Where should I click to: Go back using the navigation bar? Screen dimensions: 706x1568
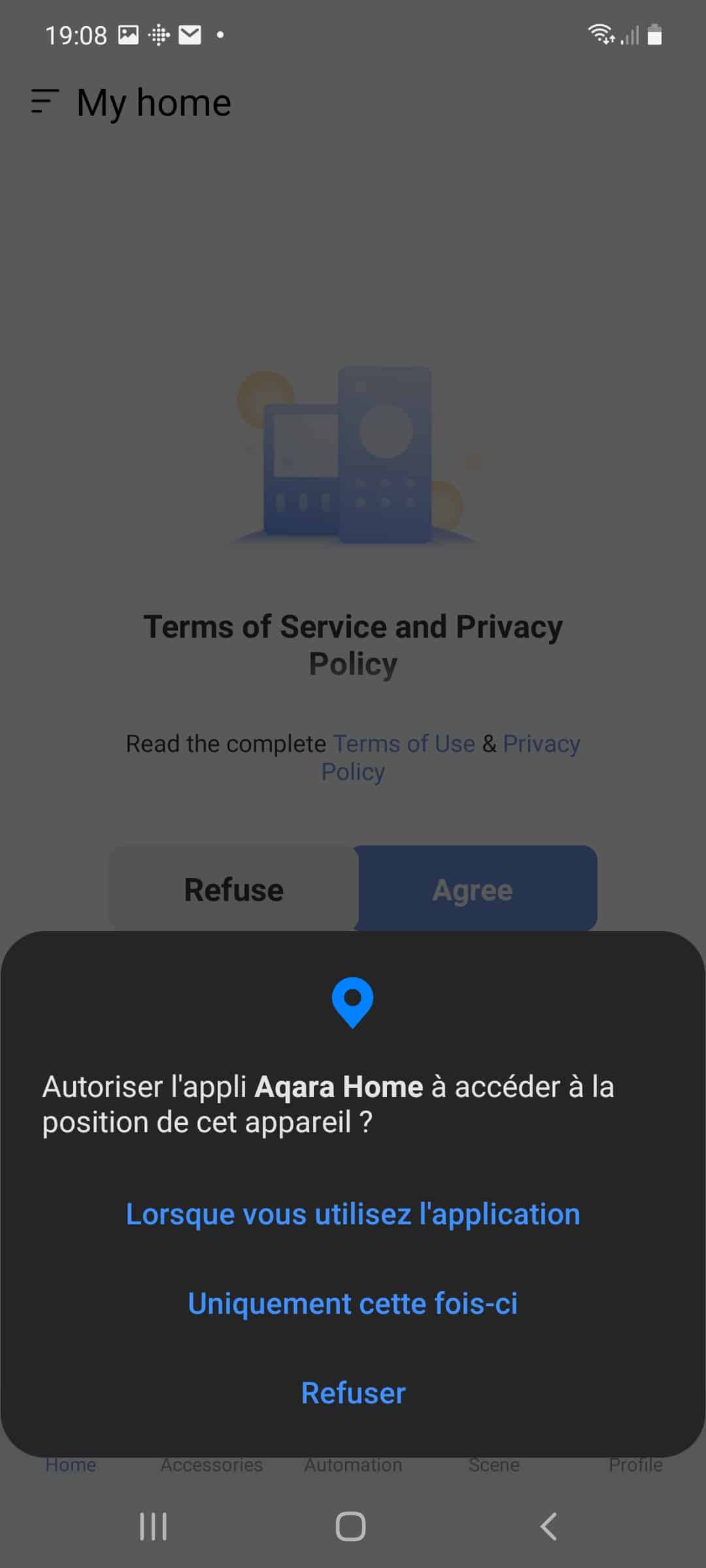tap(549, 1527)
